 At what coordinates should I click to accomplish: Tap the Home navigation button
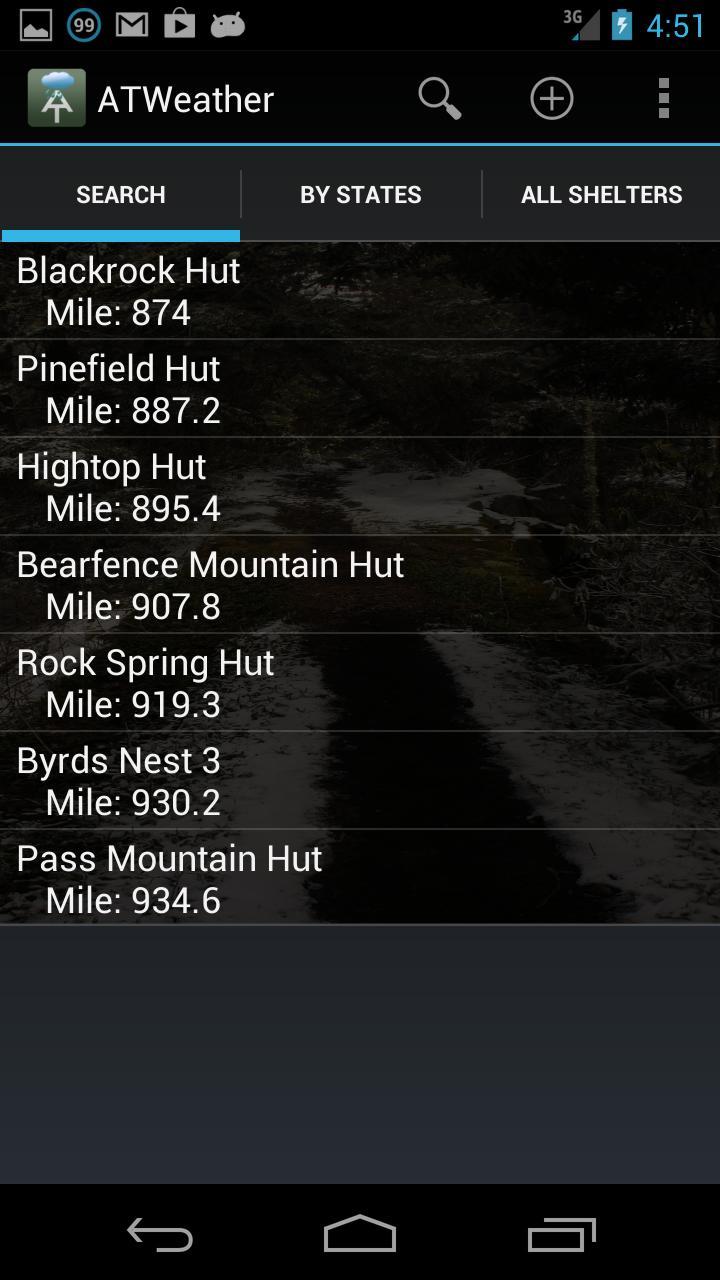pyautogui.click(x=360, y=1234)
